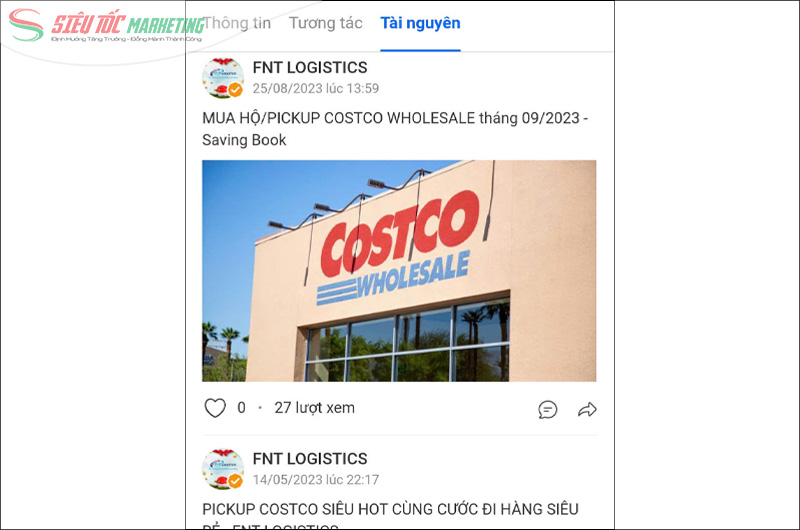Screen dimensions: 800x530
Task: Share the Costco Wholesale Saving Book post
Action: click(587, 409)
